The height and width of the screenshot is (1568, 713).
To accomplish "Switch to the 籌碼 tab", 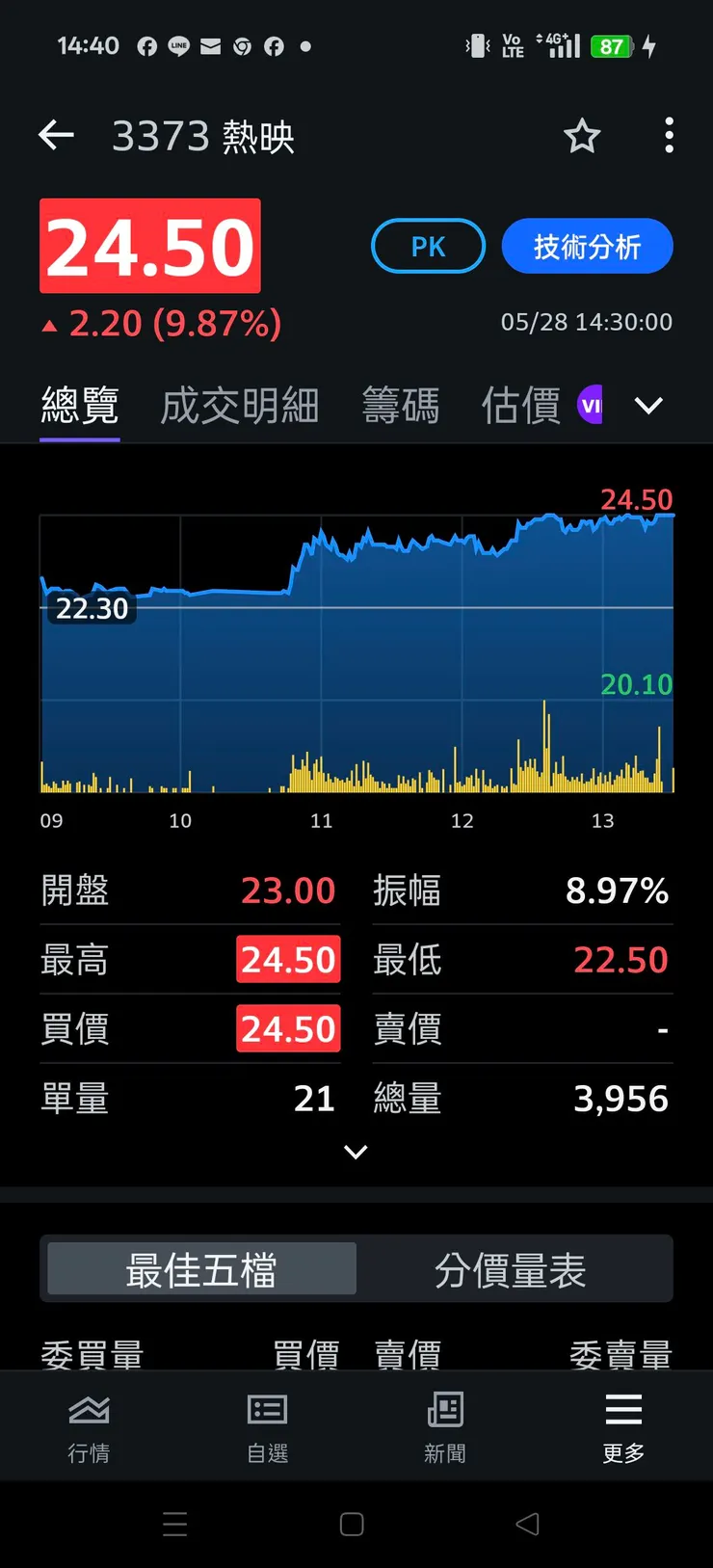I will tap(401, 406).
